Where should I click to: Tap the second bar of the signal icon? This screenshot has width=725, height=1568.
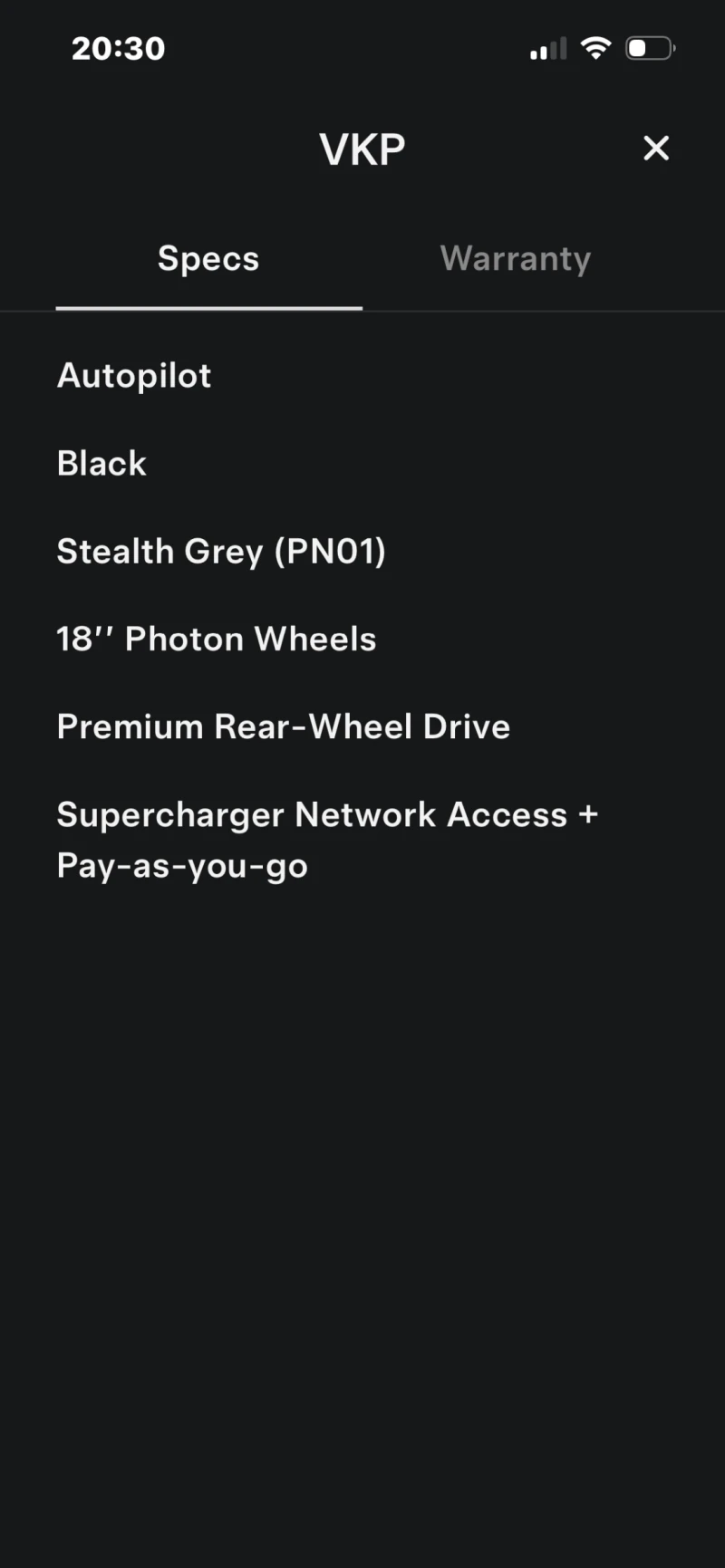542,51
